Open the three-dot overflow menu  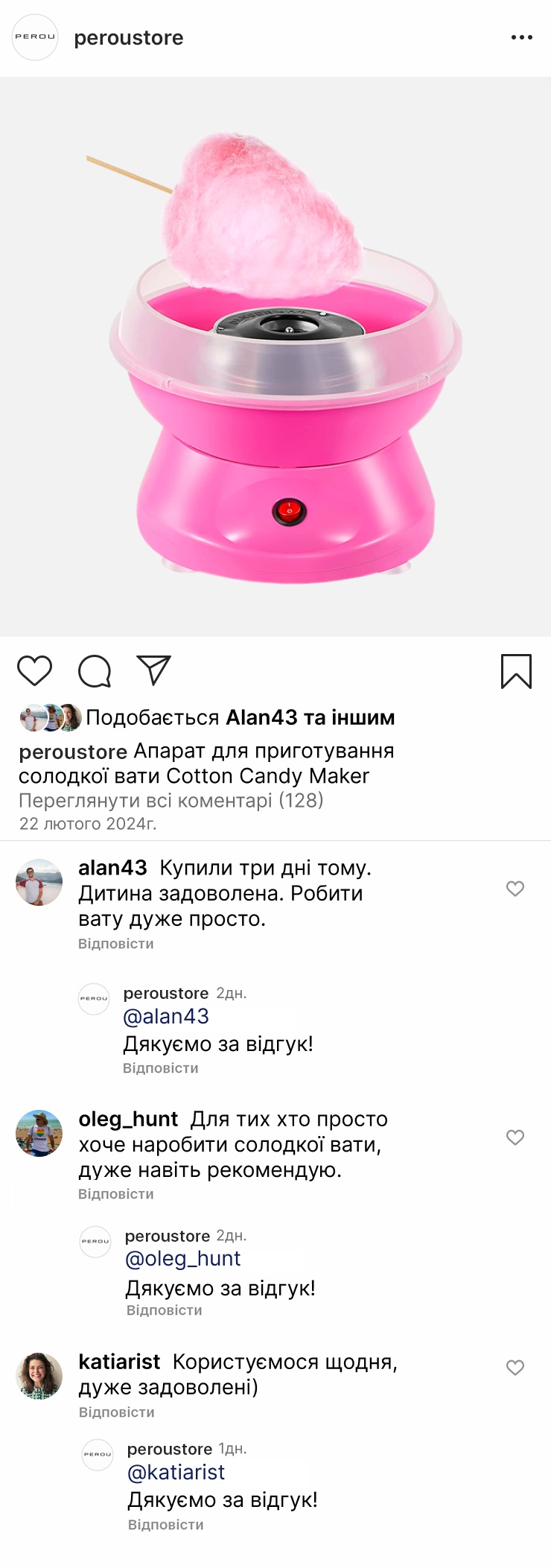(x=521, y=37)
